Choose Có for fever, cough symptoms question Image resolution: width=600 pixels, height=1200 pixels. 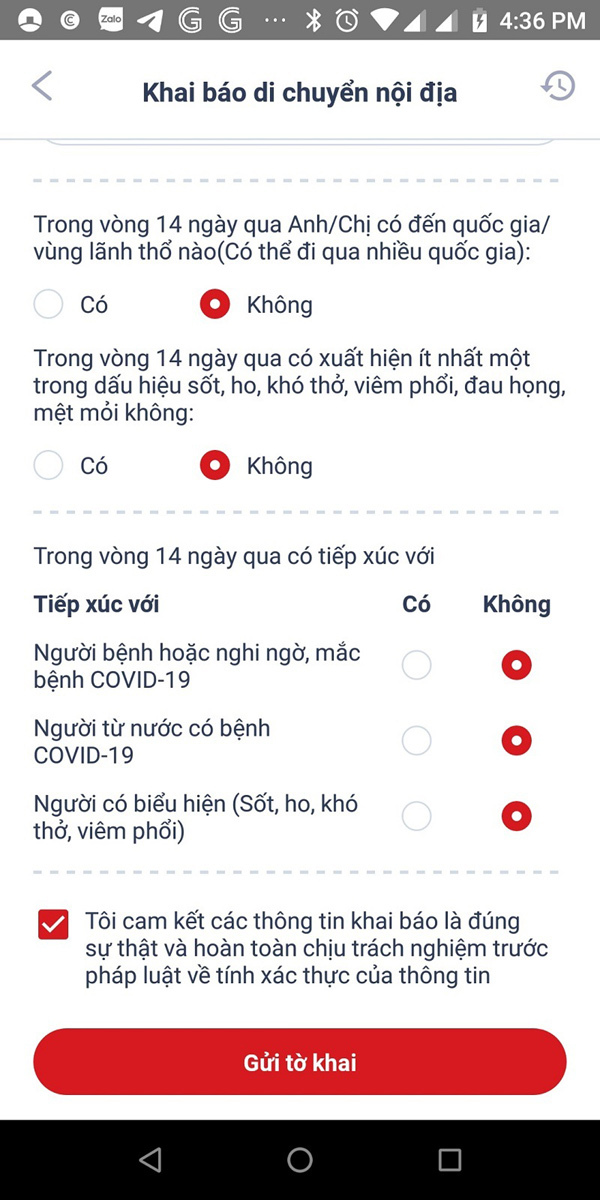(48, 466)
